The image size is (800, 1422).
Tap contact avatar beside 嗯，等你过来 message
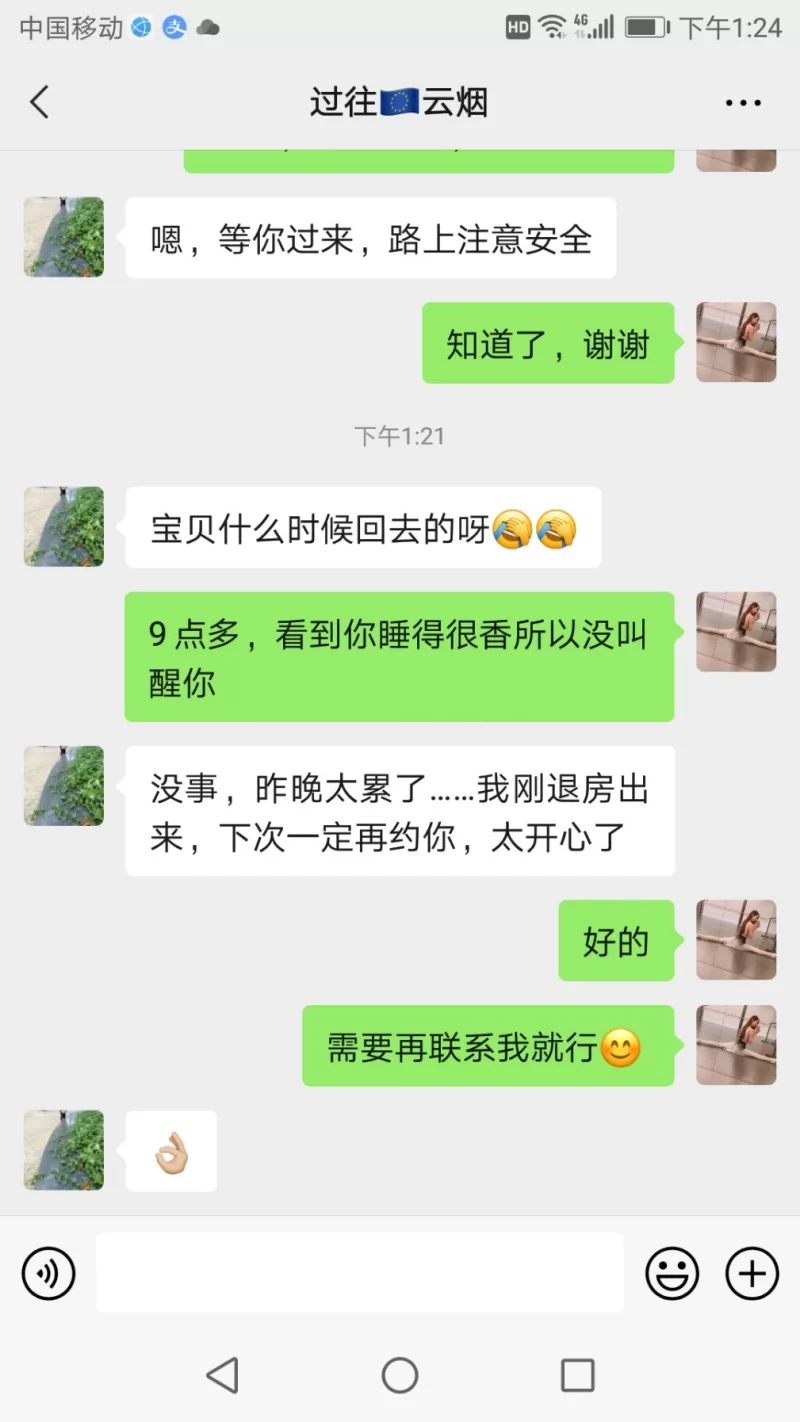pos(64,237)
